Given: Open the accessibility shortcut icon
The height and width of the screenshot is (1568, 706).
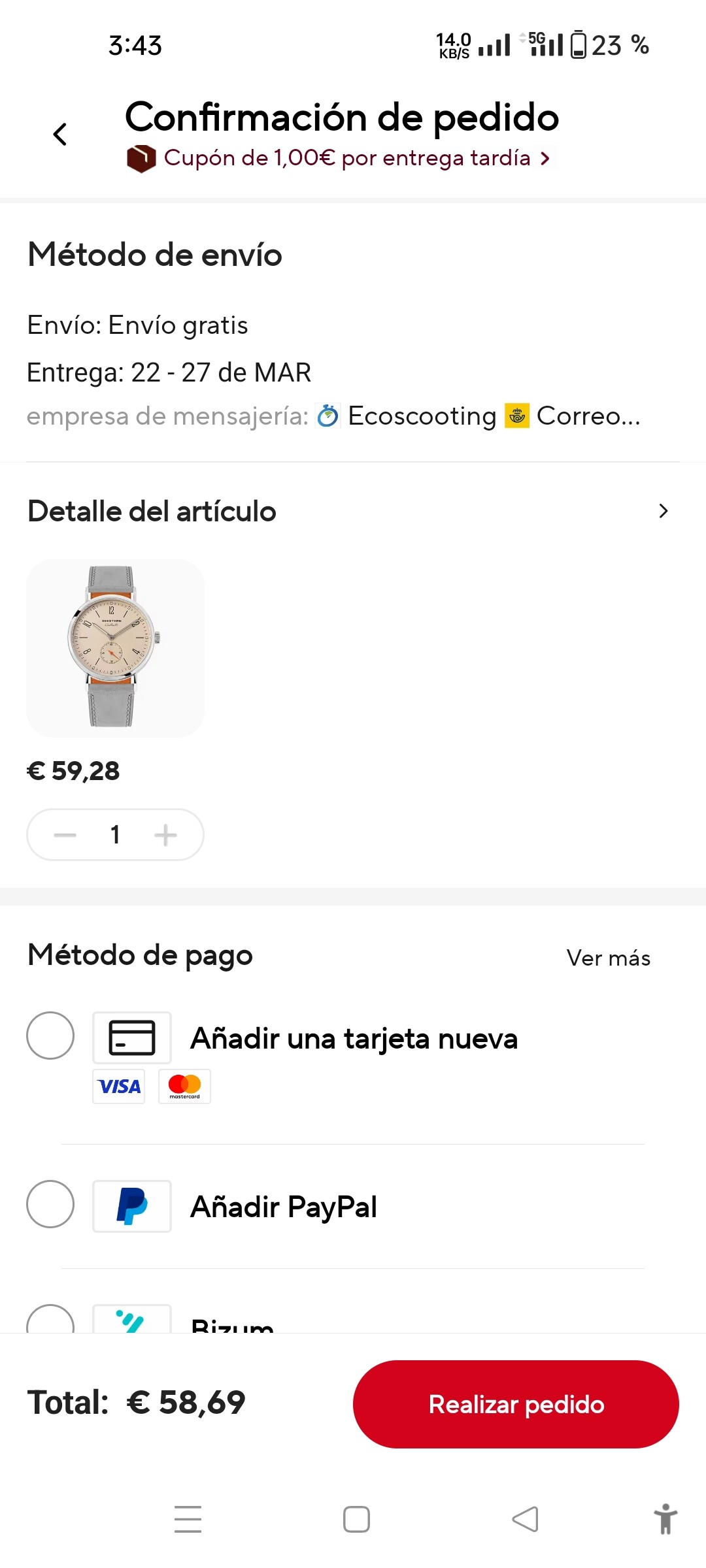Looking at the screenshot, I should point(665,1519).
